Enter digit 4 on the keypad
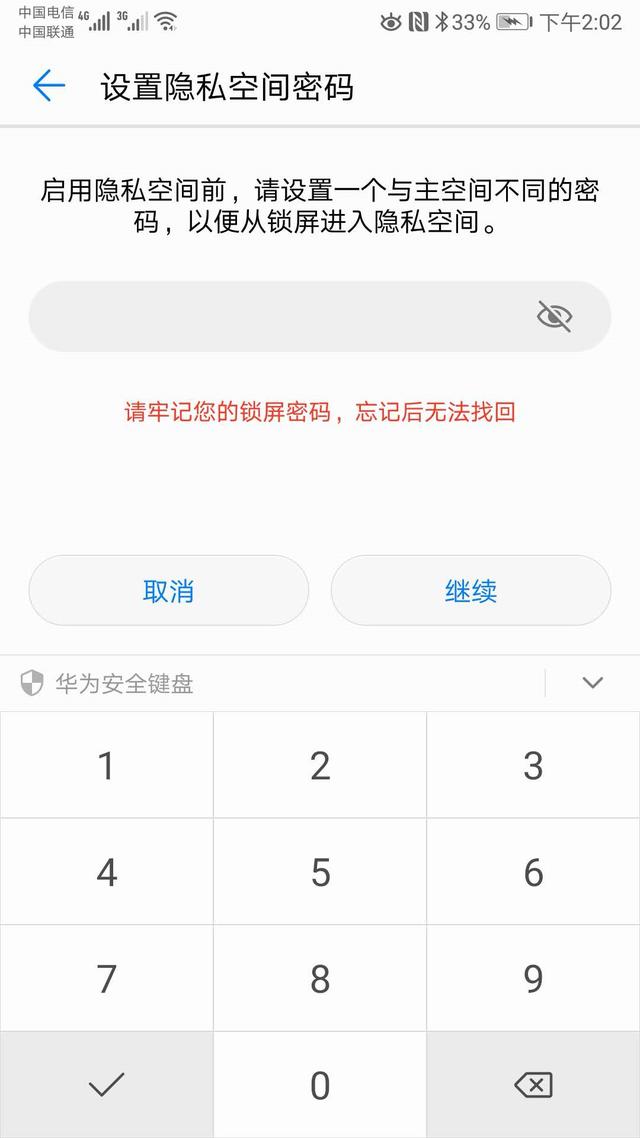The image size is (640, 1138). click(x=106, y=872)
